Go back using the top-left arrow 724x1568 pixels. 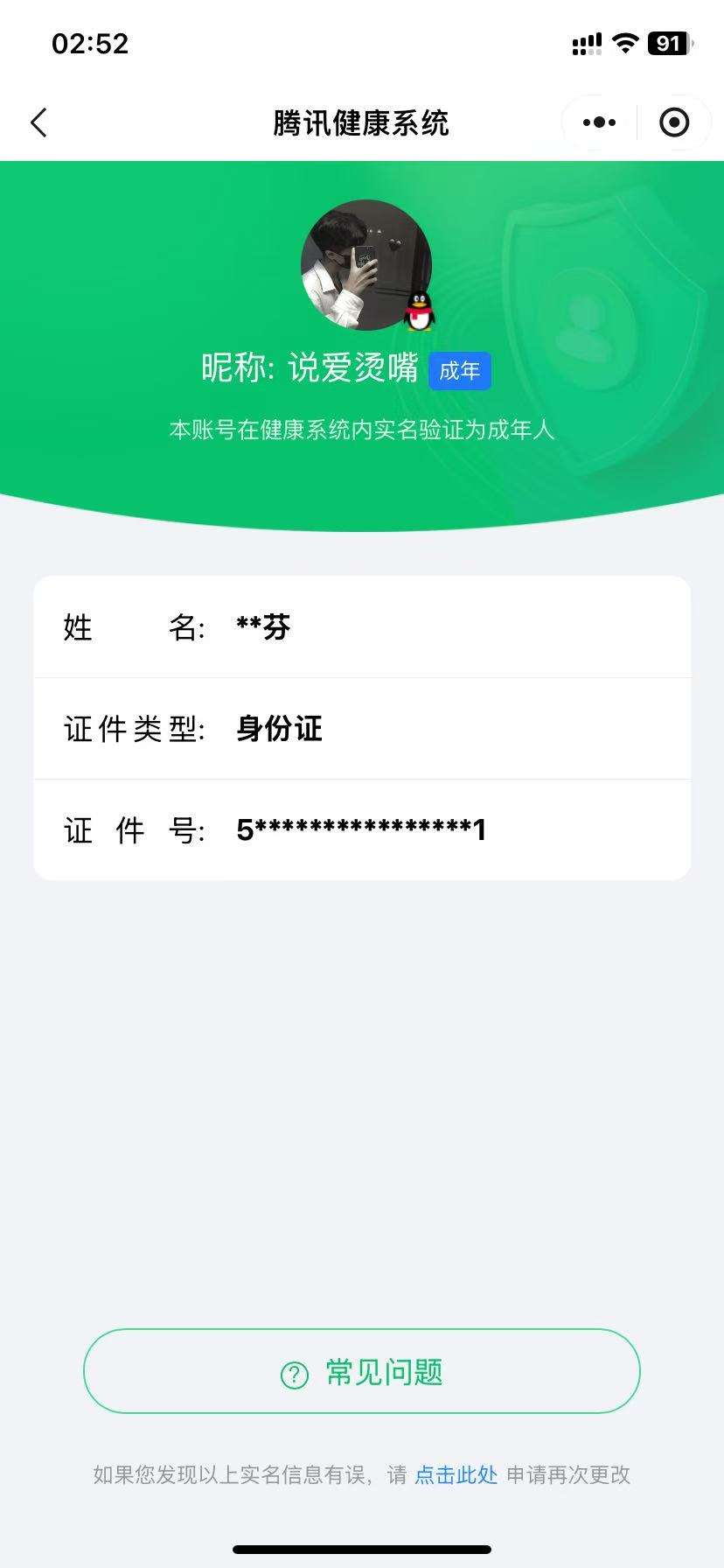tap(38, 122)
